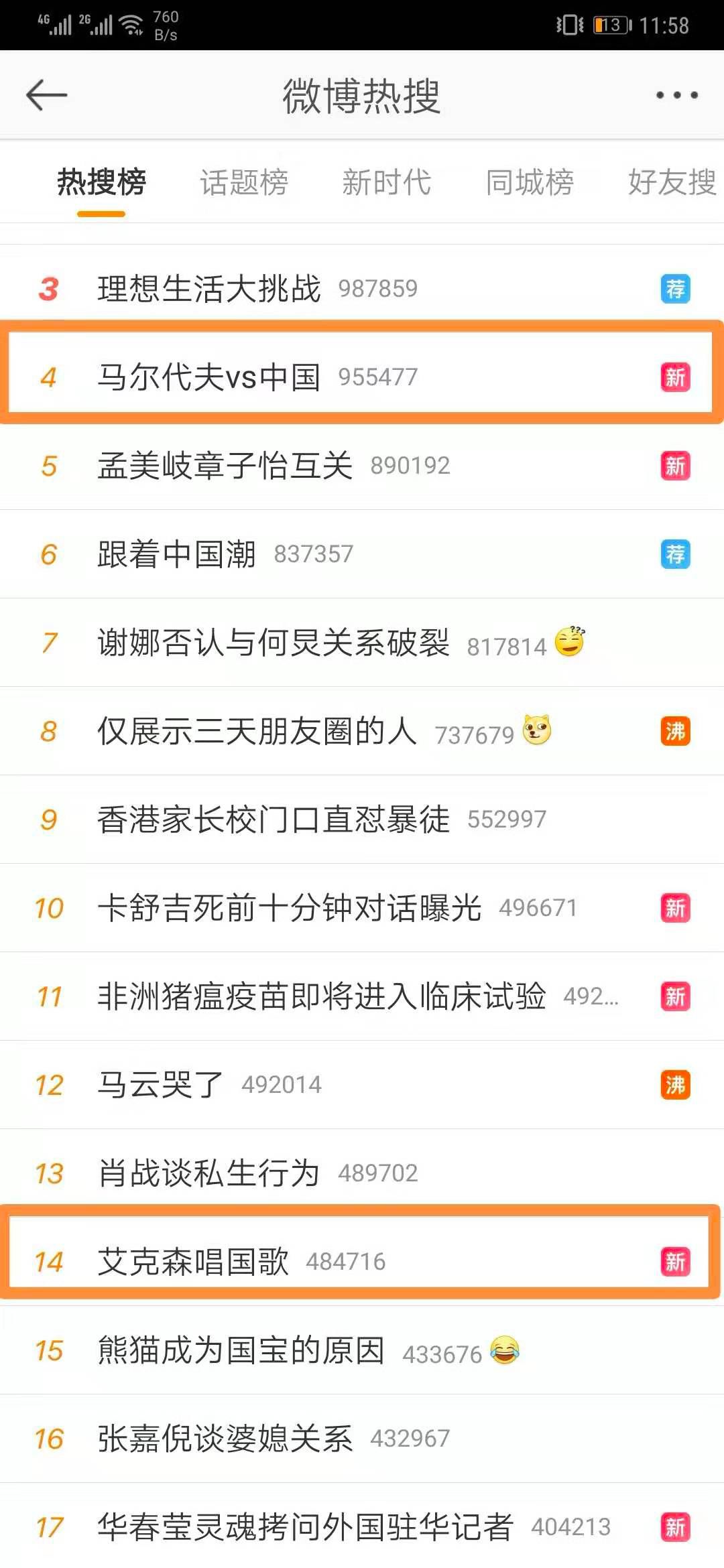Go back using the arrow icon
The image size is (724, 1568).
coord(46,95)
